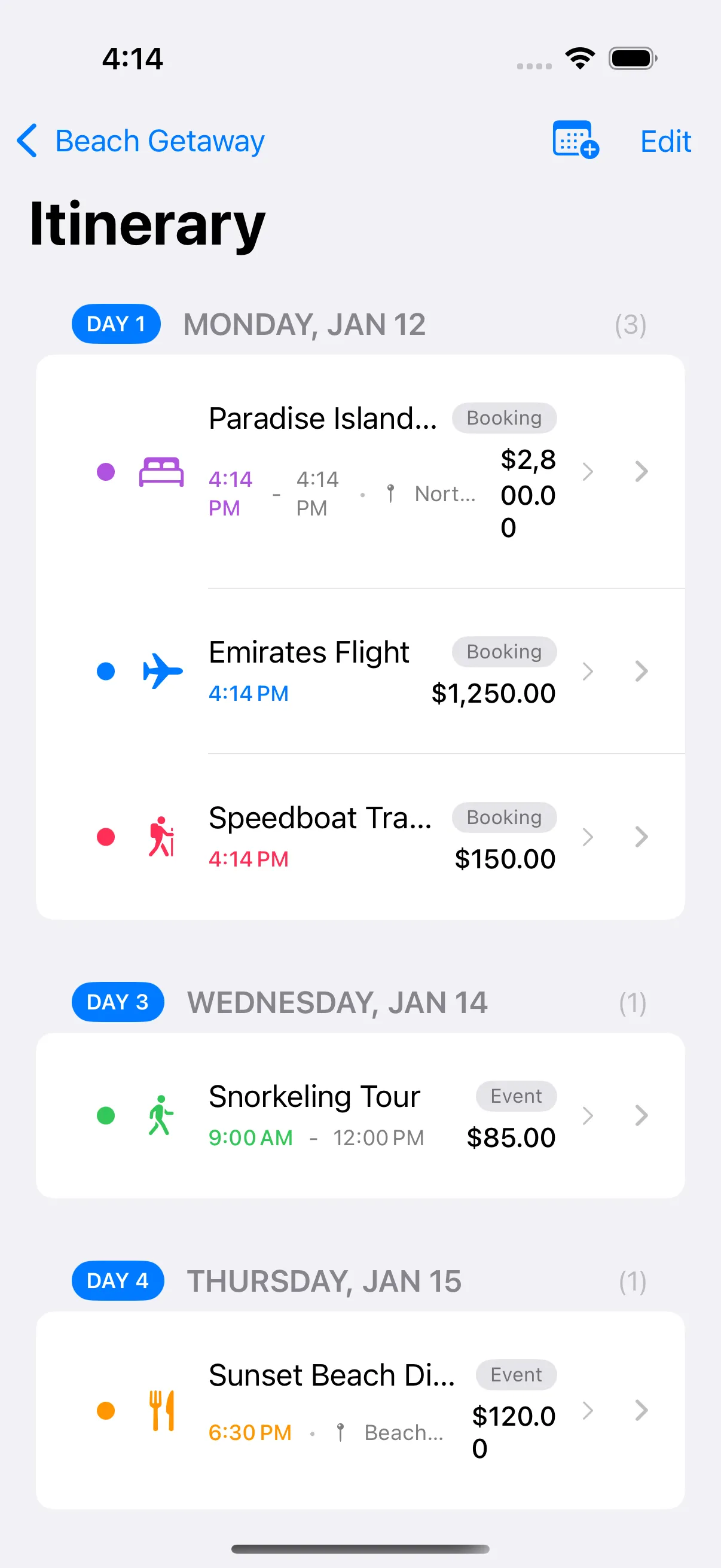Viewport: 721px width, 1568px height.
Task: Tap the location pin on Sunset Beach Dinner
Action: 340,1432
